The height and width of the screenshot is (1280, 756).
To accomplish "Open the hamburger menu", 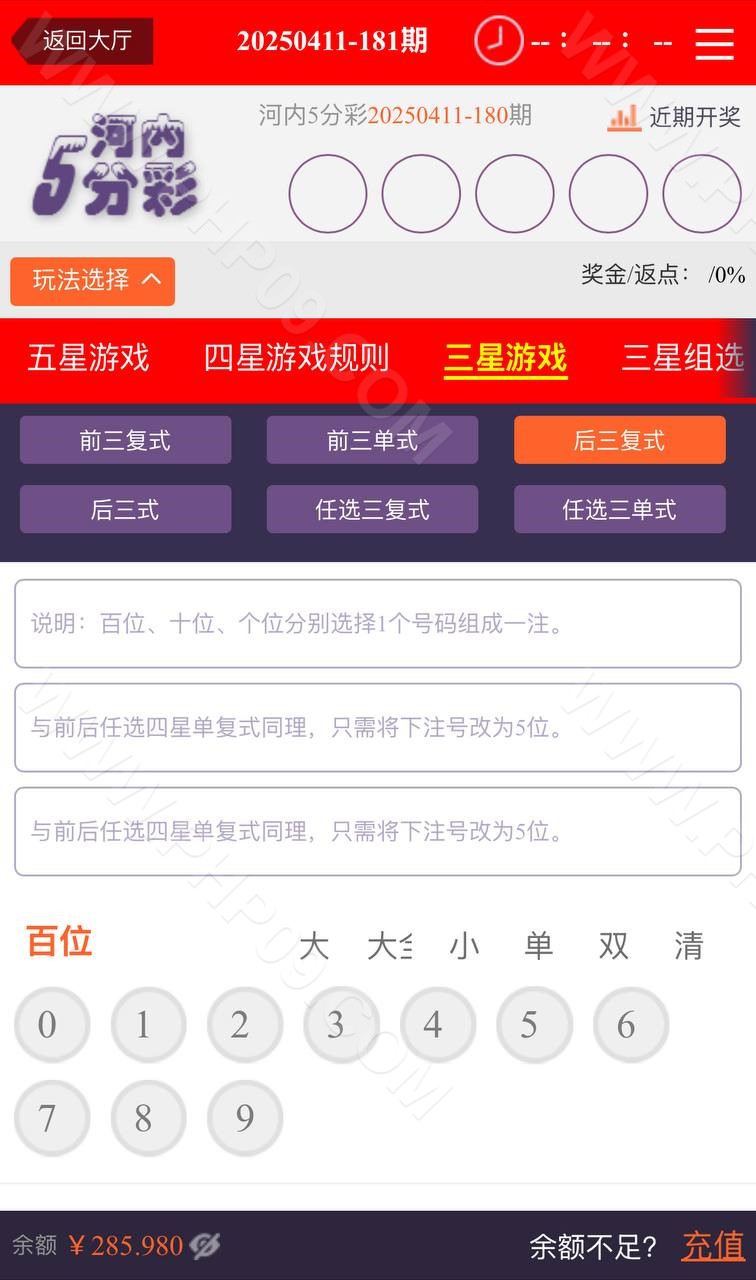I will click(714, 43).
